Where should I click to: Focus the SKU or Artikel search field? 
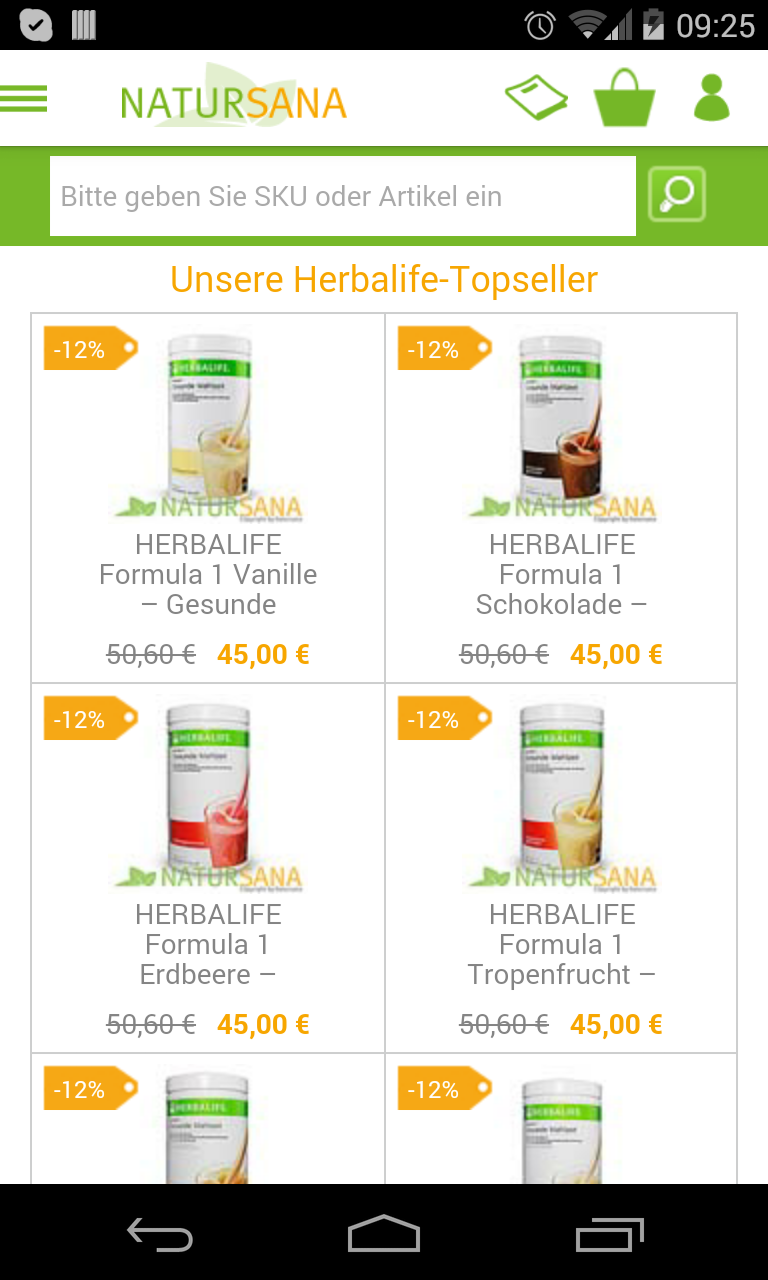(342, 196)
